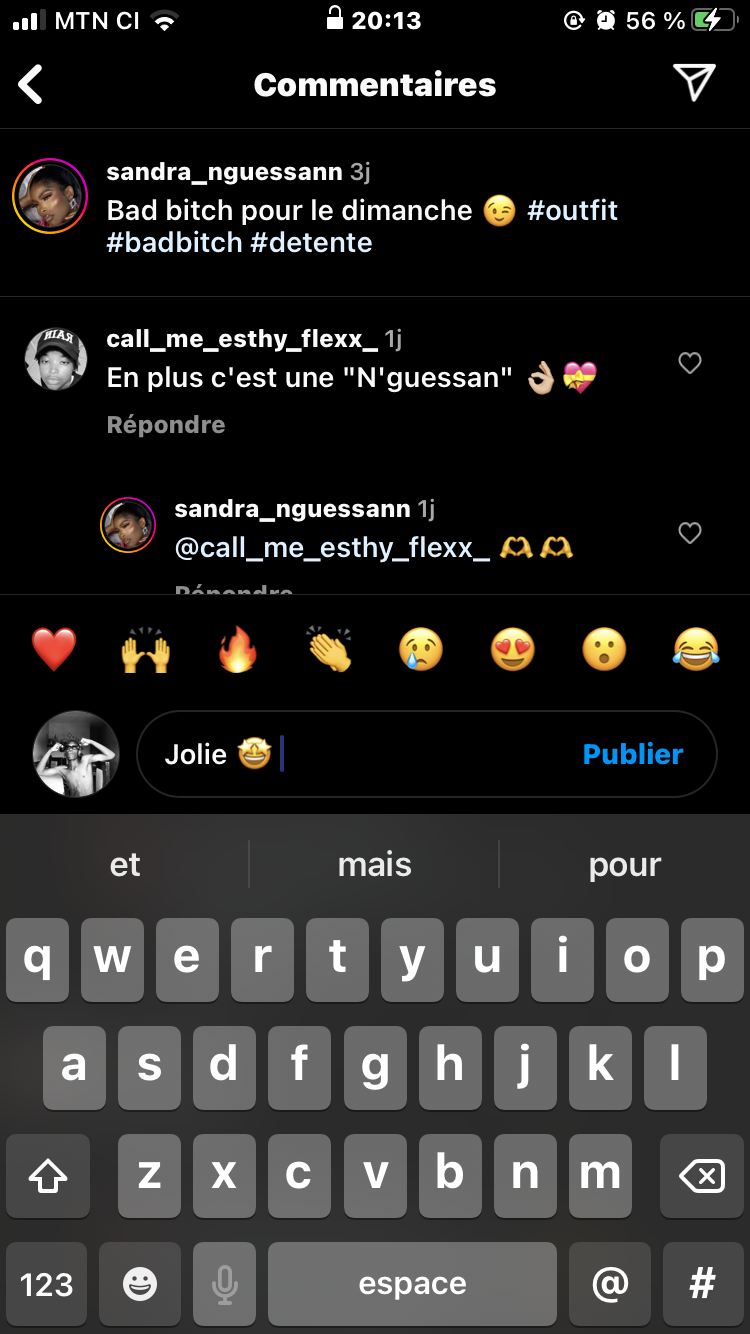Viewport: 750px width, 1334px height.
Task: Add the crying-laughing emoji to the comment
Action: [695, 651]
